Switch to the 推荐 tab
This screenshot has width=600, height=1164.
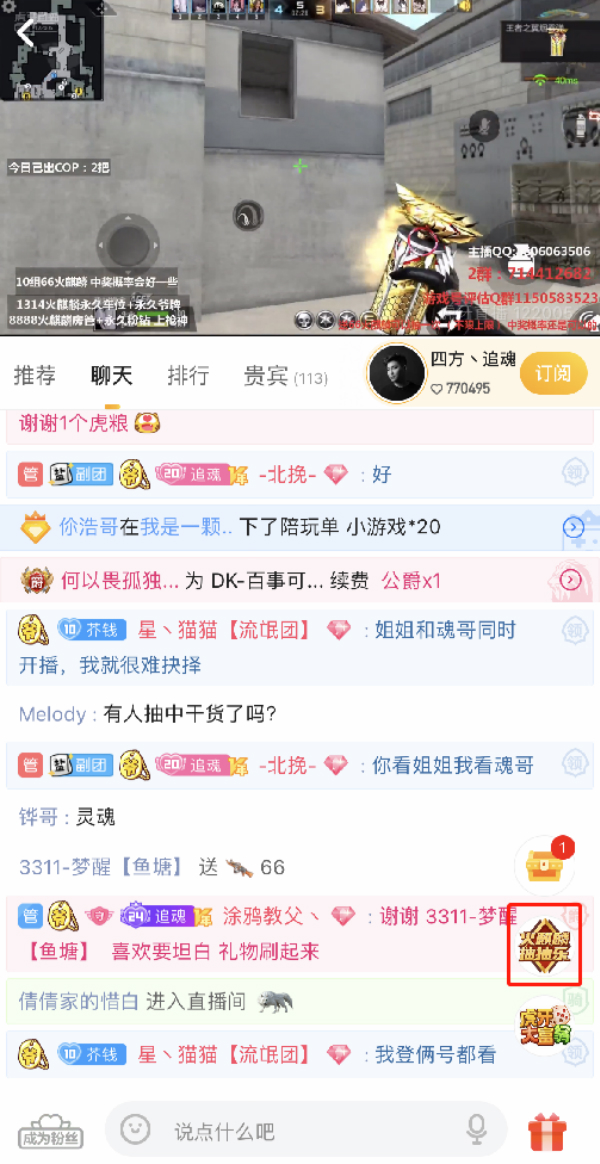point(35,376)
